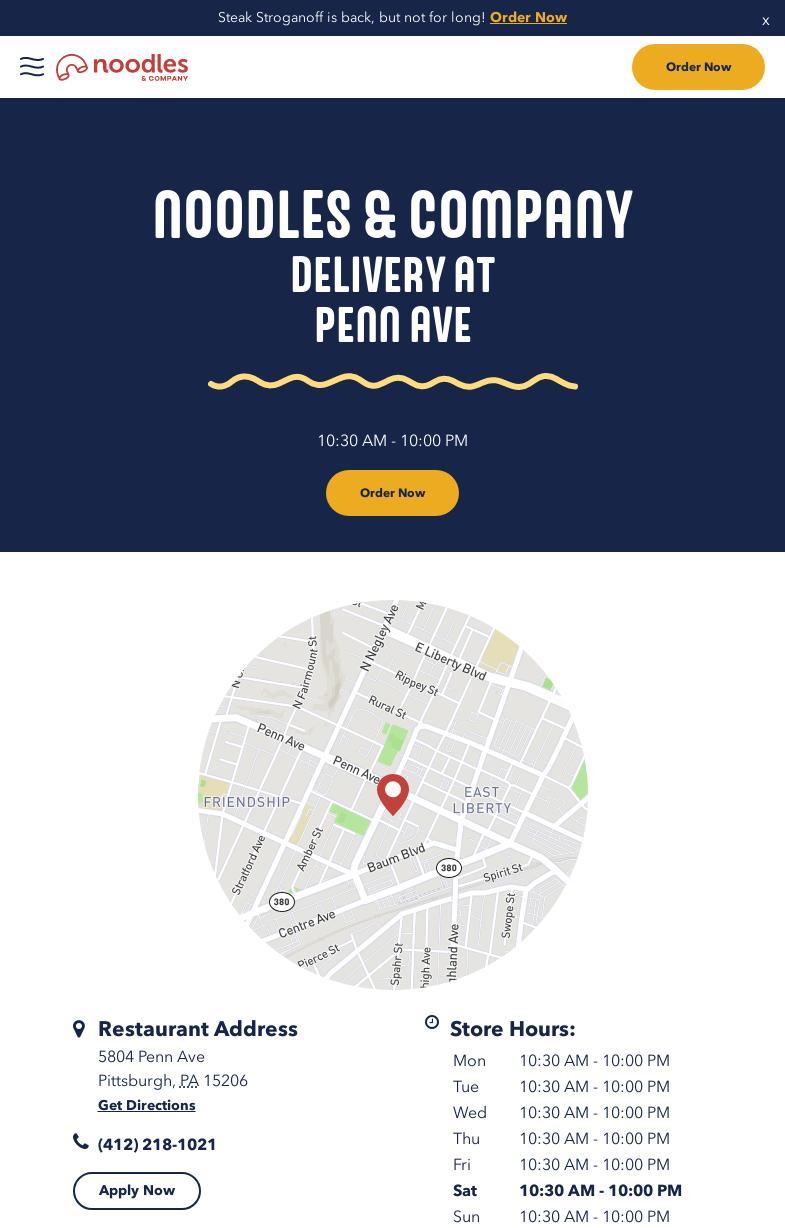
Task: Open the Noodles & Company home logo
Action: pos(122,67)
